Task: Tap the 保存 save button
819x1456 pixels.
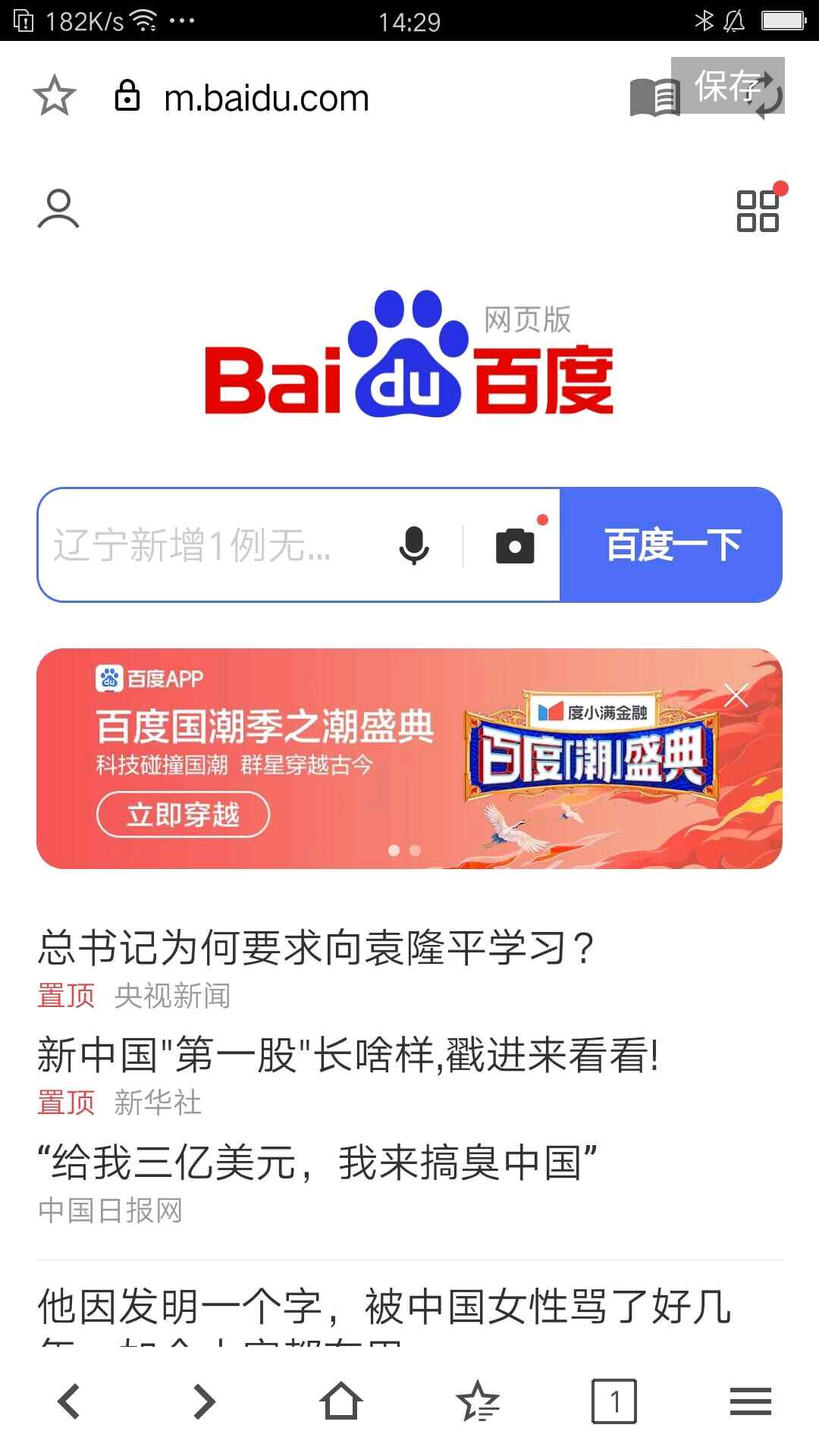Action: (726, 85)
